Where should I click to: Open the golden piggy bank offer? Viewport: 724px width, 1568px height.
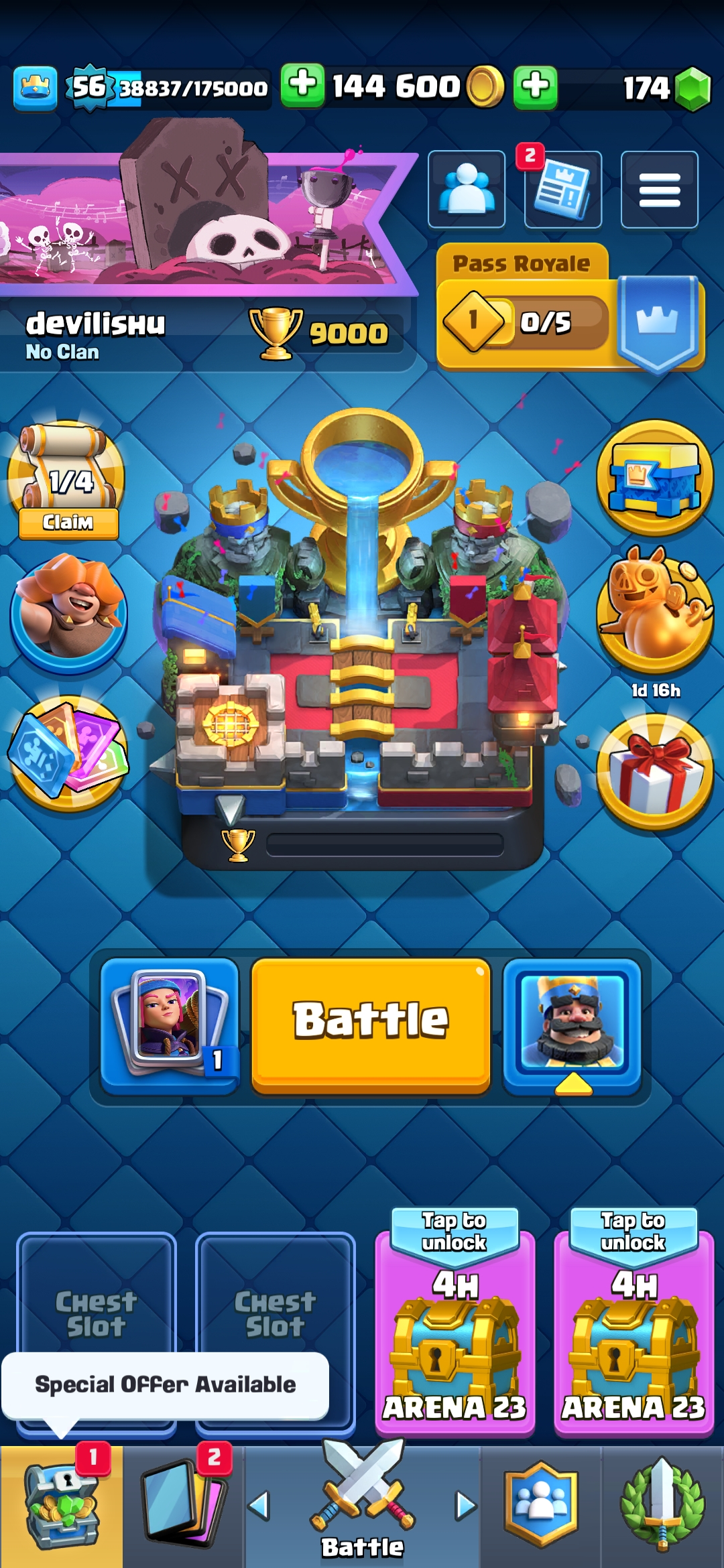(655, 610)
